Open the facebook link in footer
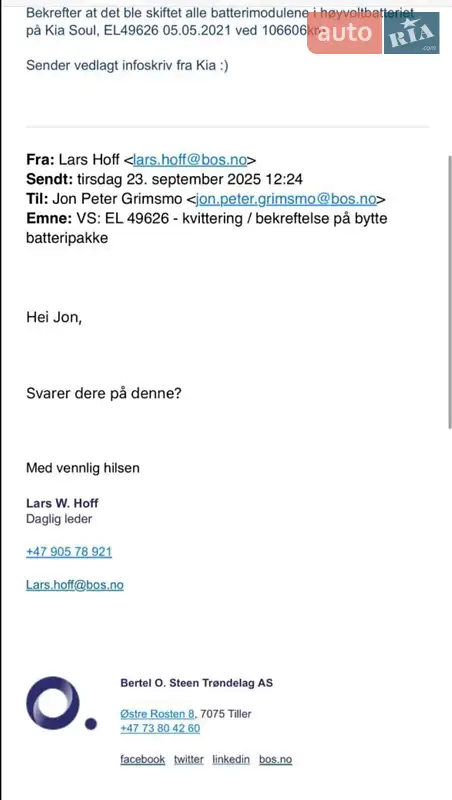This screenshot has width=452, height=800. 142,759
